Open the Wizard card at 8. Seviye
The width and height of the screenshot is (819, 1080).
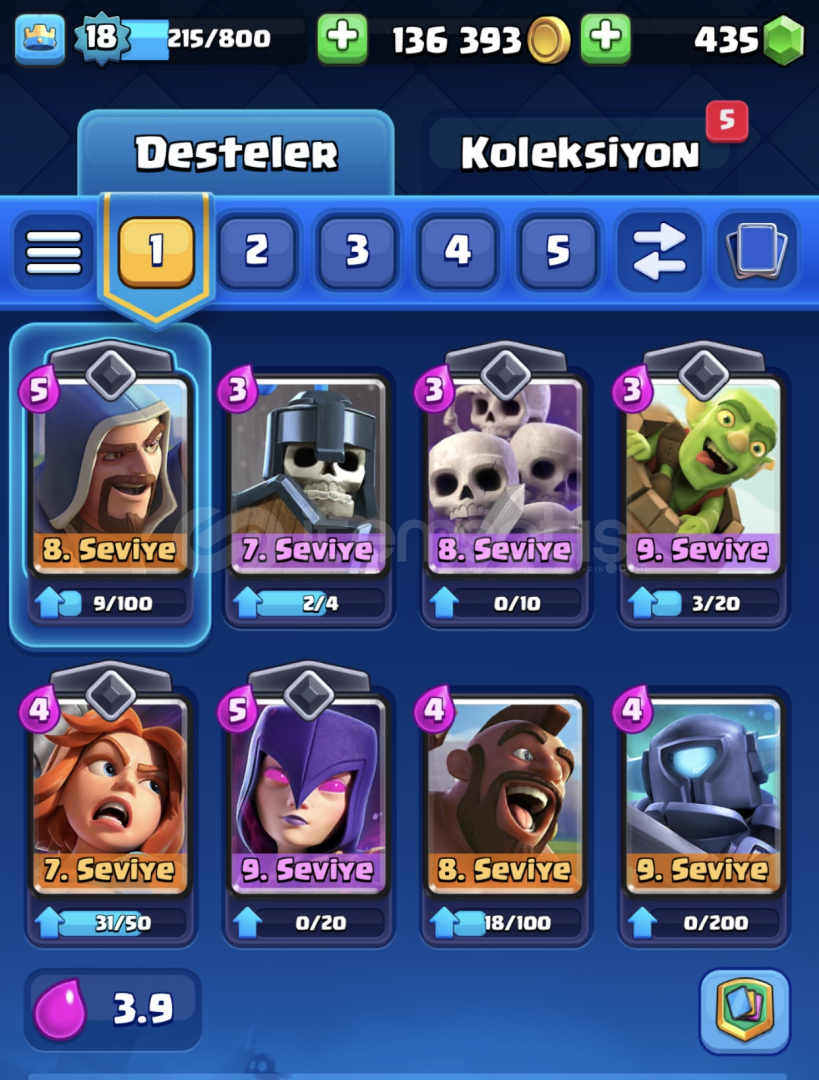pyautogui.click(x=110, y=470)
